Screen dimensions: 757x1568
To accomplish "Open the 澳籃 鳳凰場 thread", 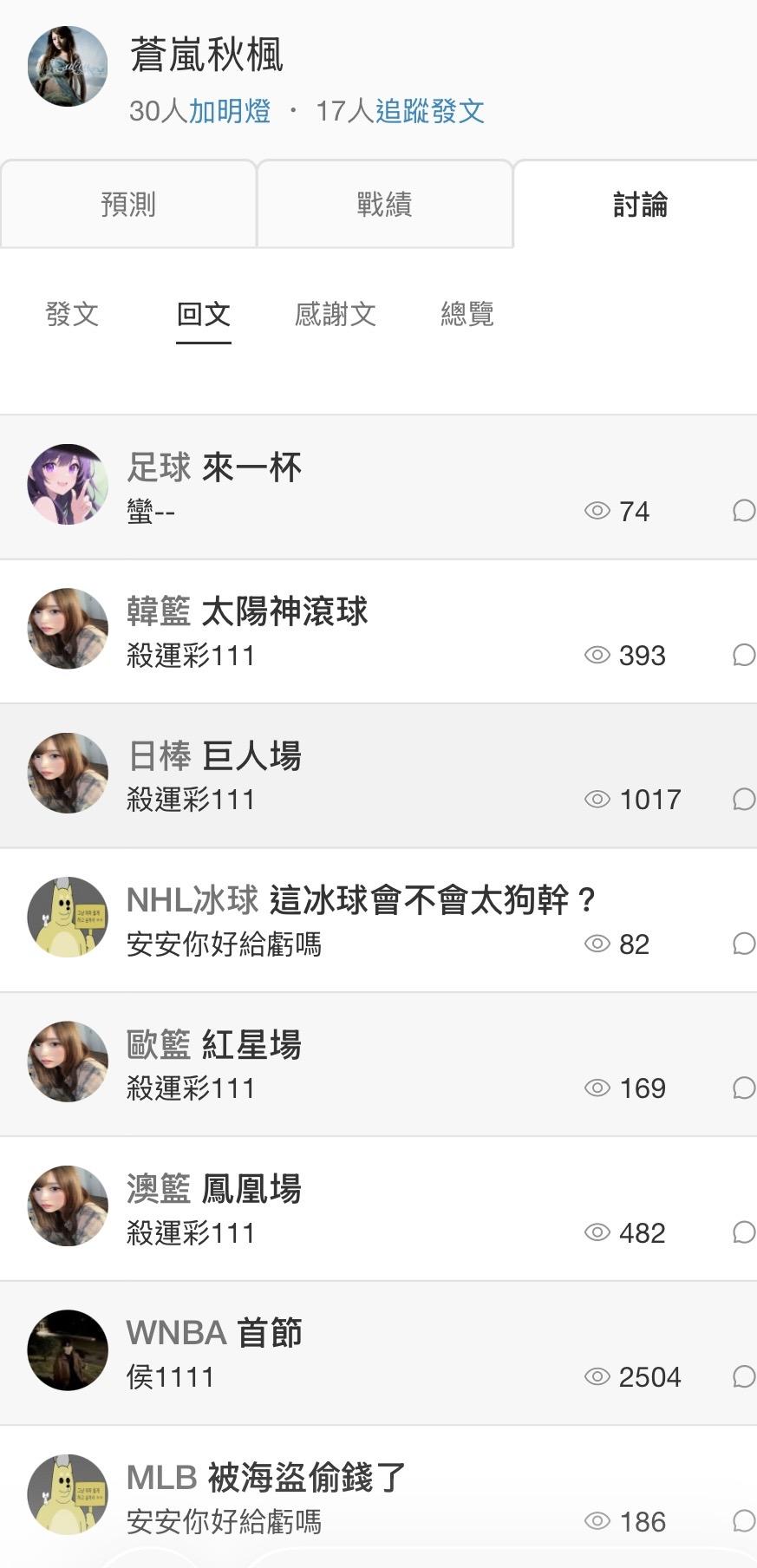I will 378,1208.
